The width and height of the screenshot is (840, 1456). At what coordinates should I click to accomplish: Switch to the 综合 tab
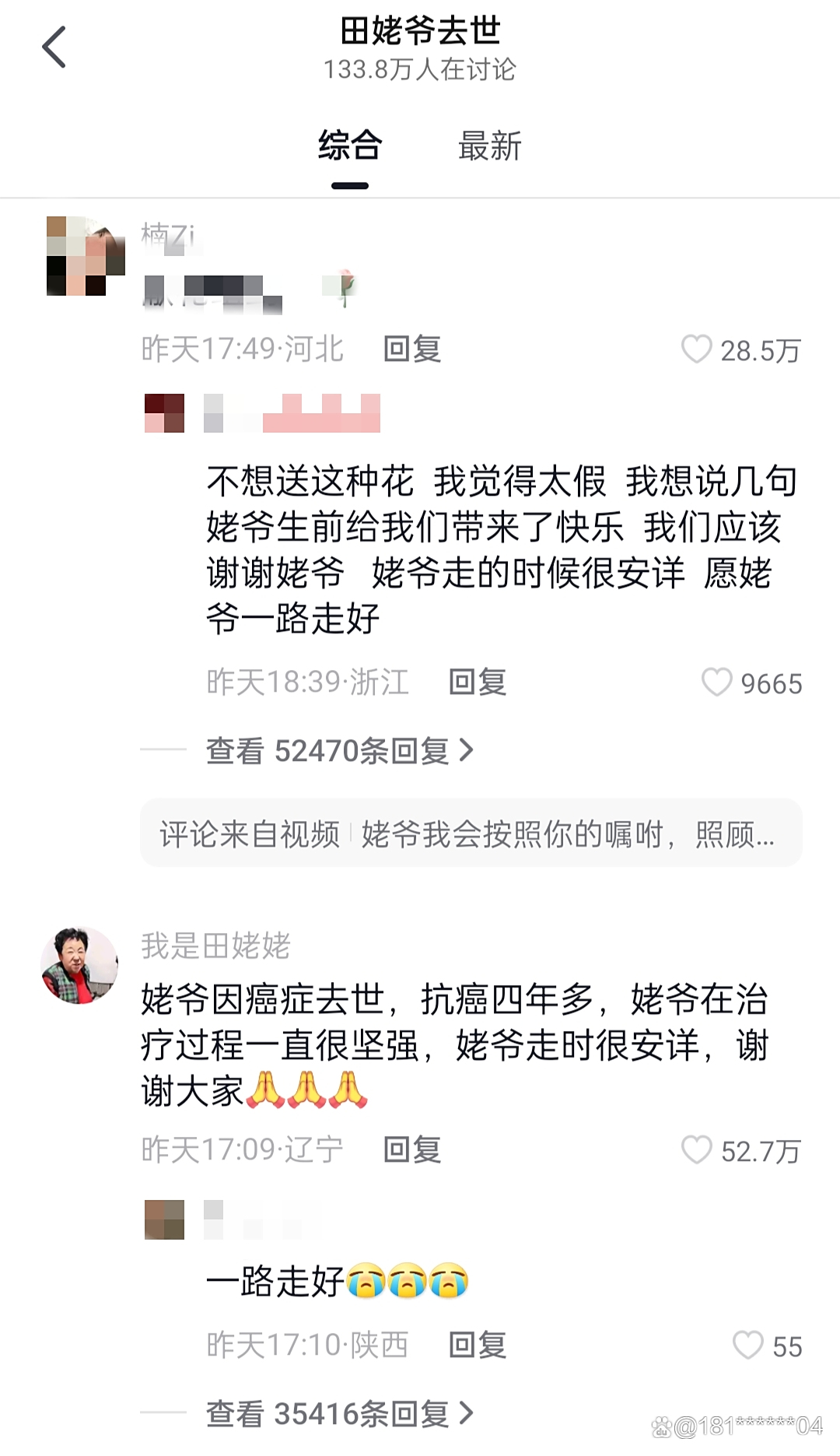350,147
